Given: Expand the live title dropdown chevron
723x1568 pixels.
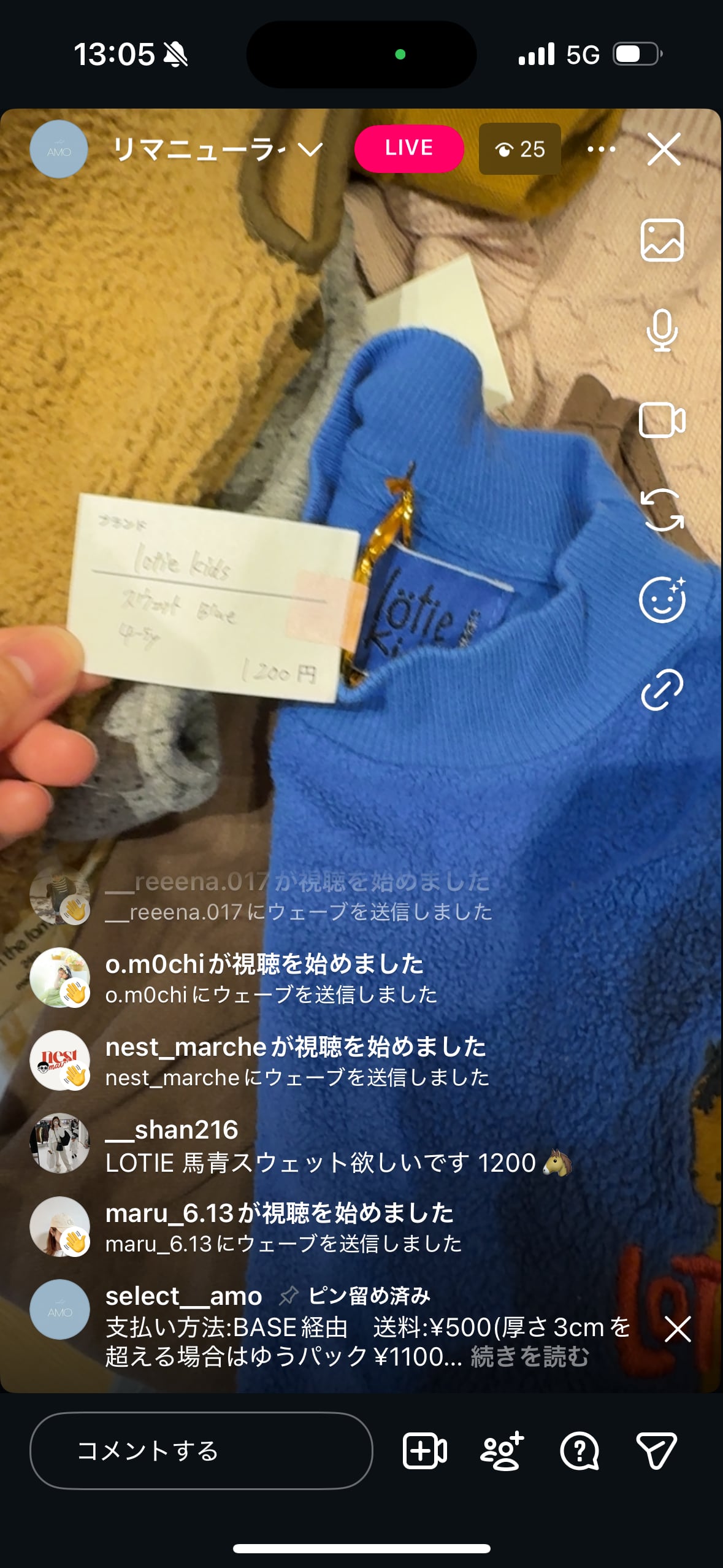Looking at the screenshot, I should (310, 149).
